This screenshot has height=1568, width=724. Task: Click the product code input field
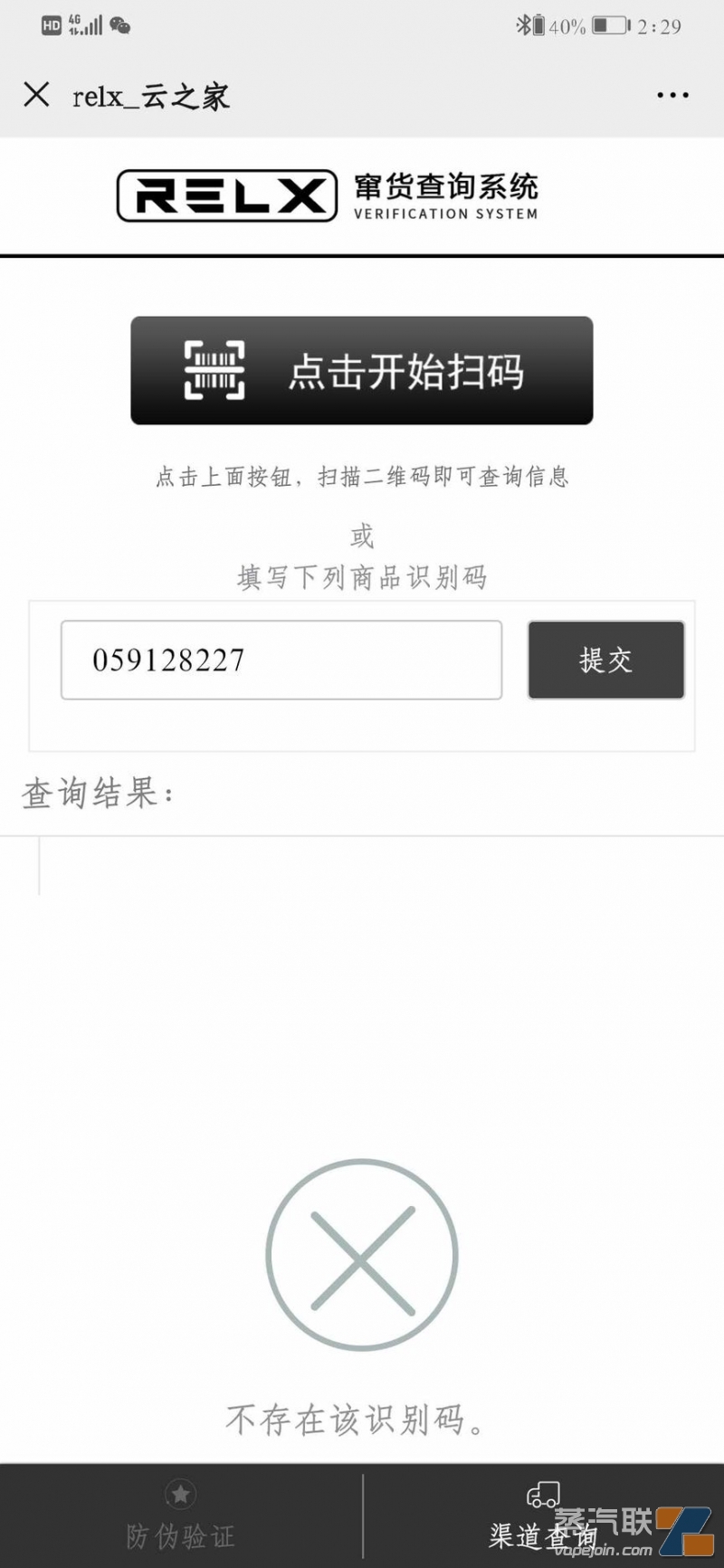click(281, 660)
